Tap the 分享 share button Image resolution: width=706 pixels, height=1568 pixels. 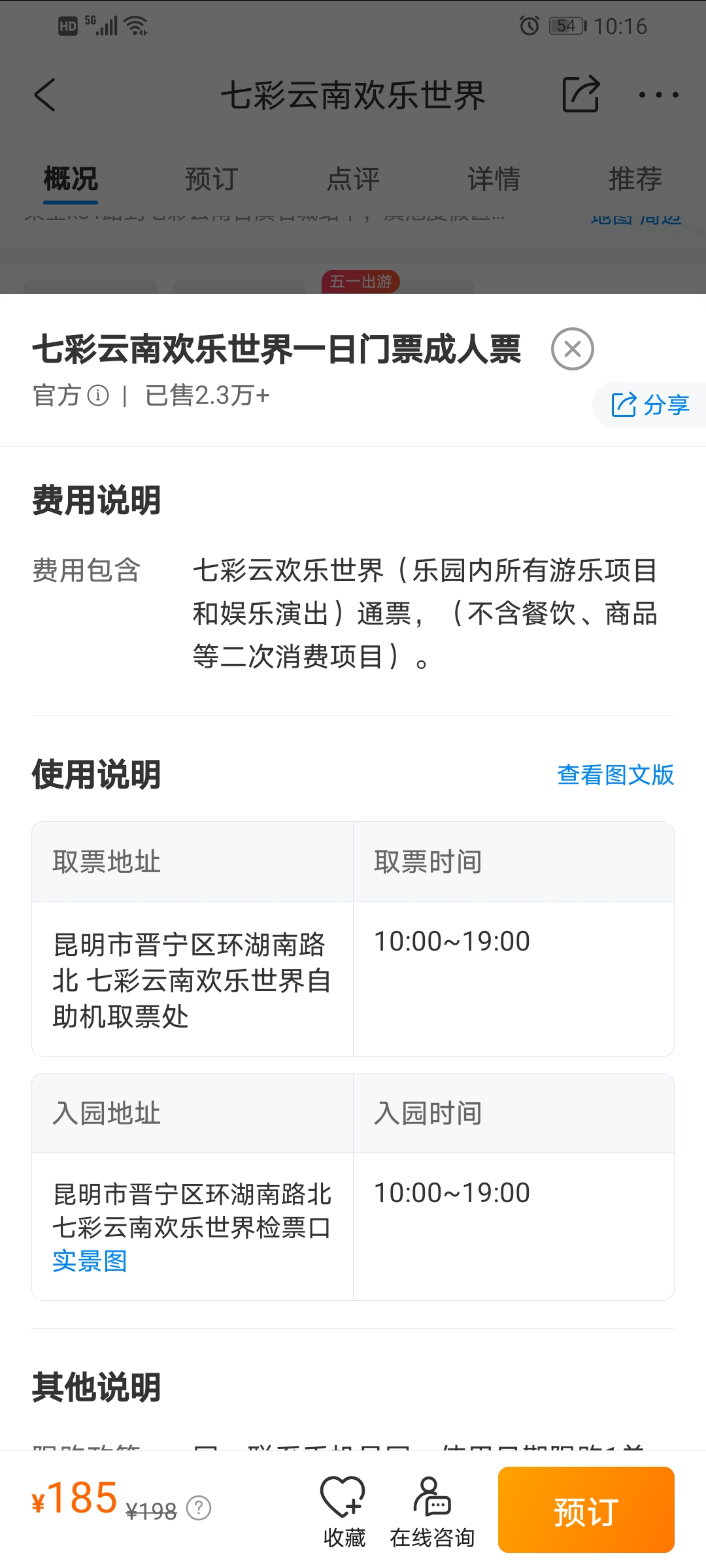(x=650, y=405)
